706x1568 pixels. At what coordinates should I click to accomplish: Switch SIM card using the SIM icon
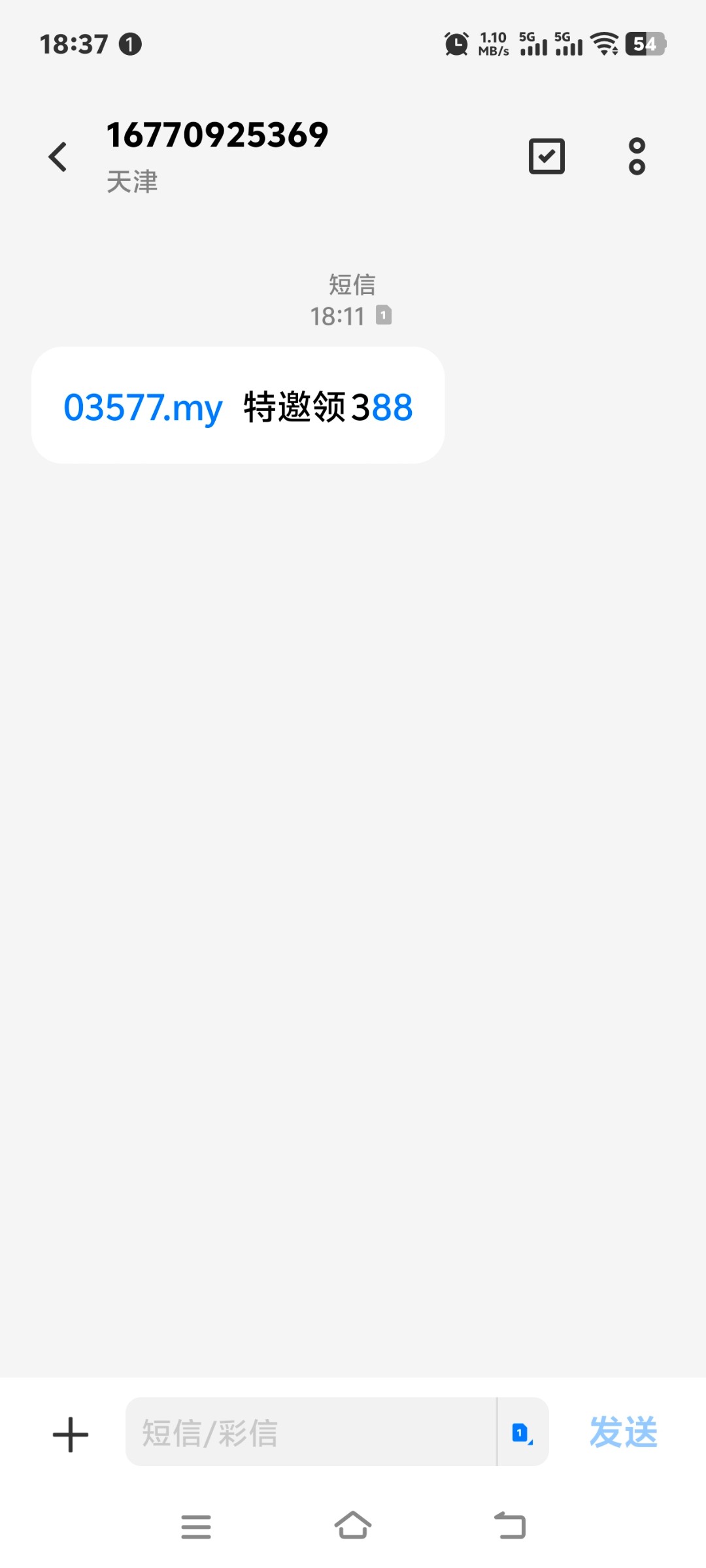[x=522, y=1432]
